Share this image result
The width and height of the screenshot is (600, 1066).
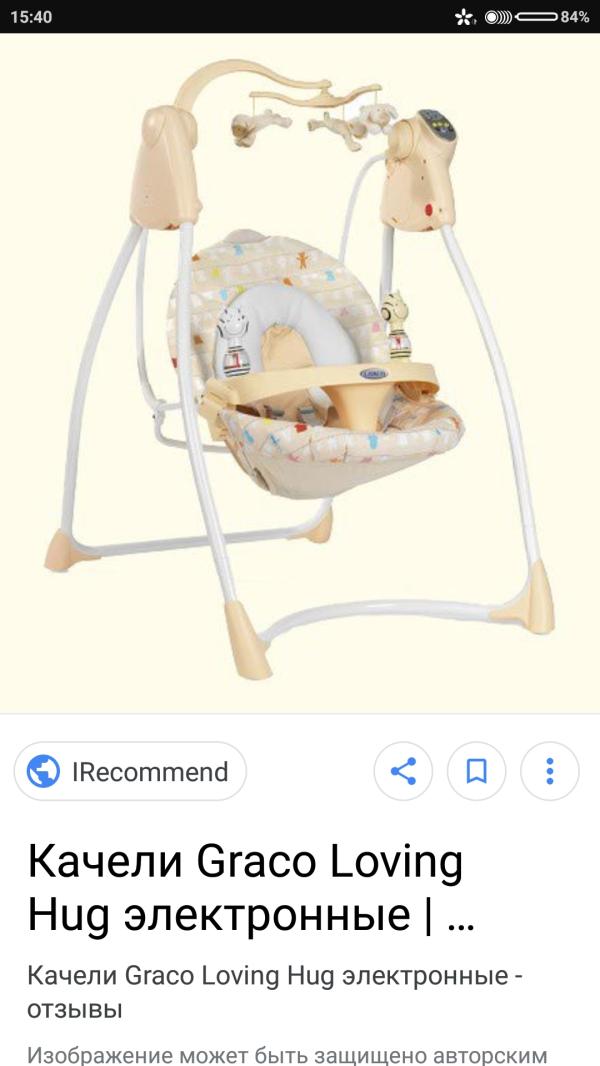[403, 772]
